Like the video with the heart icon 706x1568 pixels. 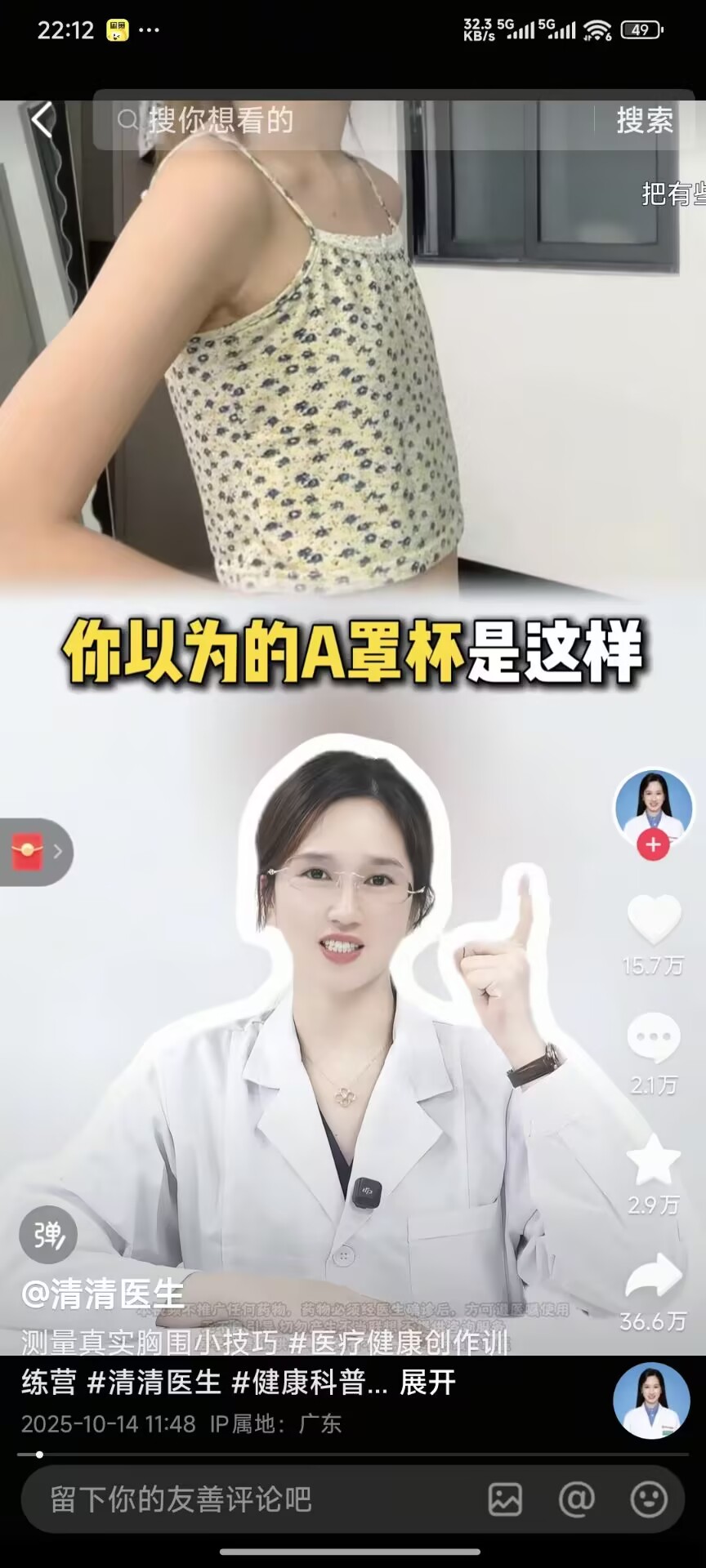(653, 920)
